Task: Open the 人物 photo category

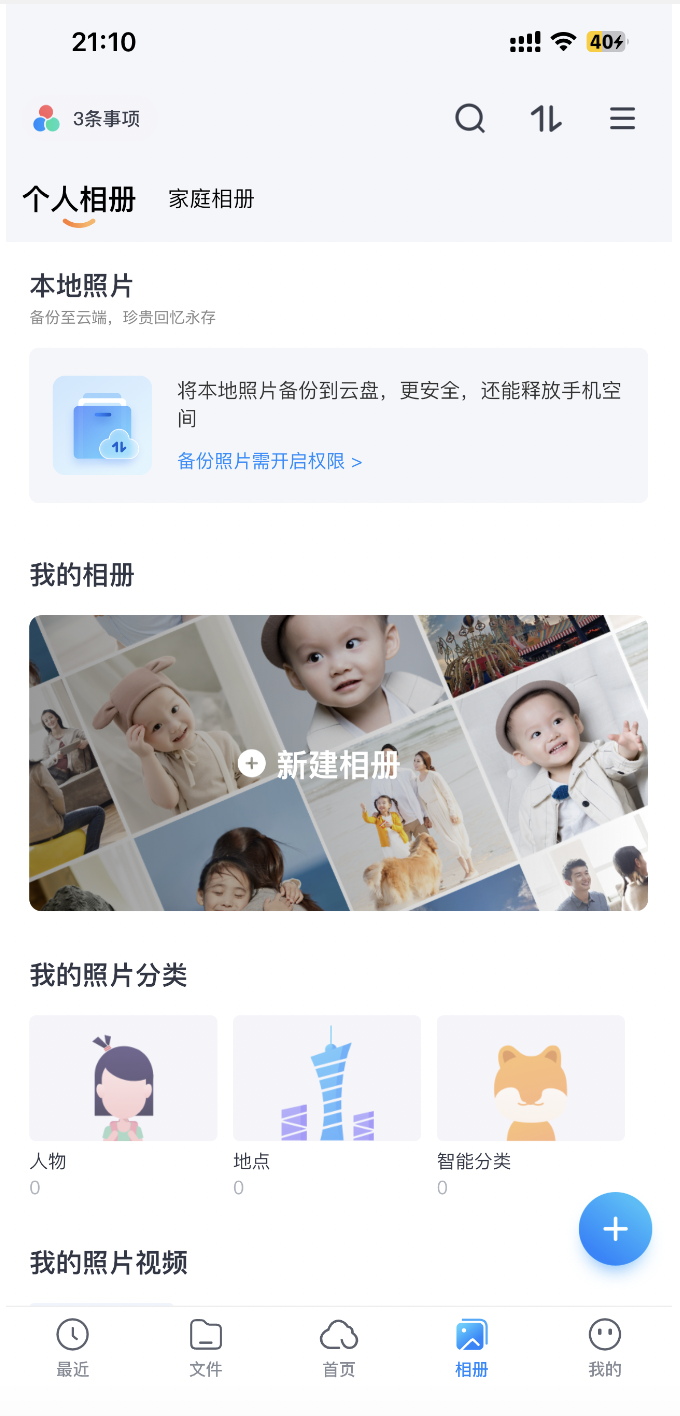Action: pos(123,1078)
